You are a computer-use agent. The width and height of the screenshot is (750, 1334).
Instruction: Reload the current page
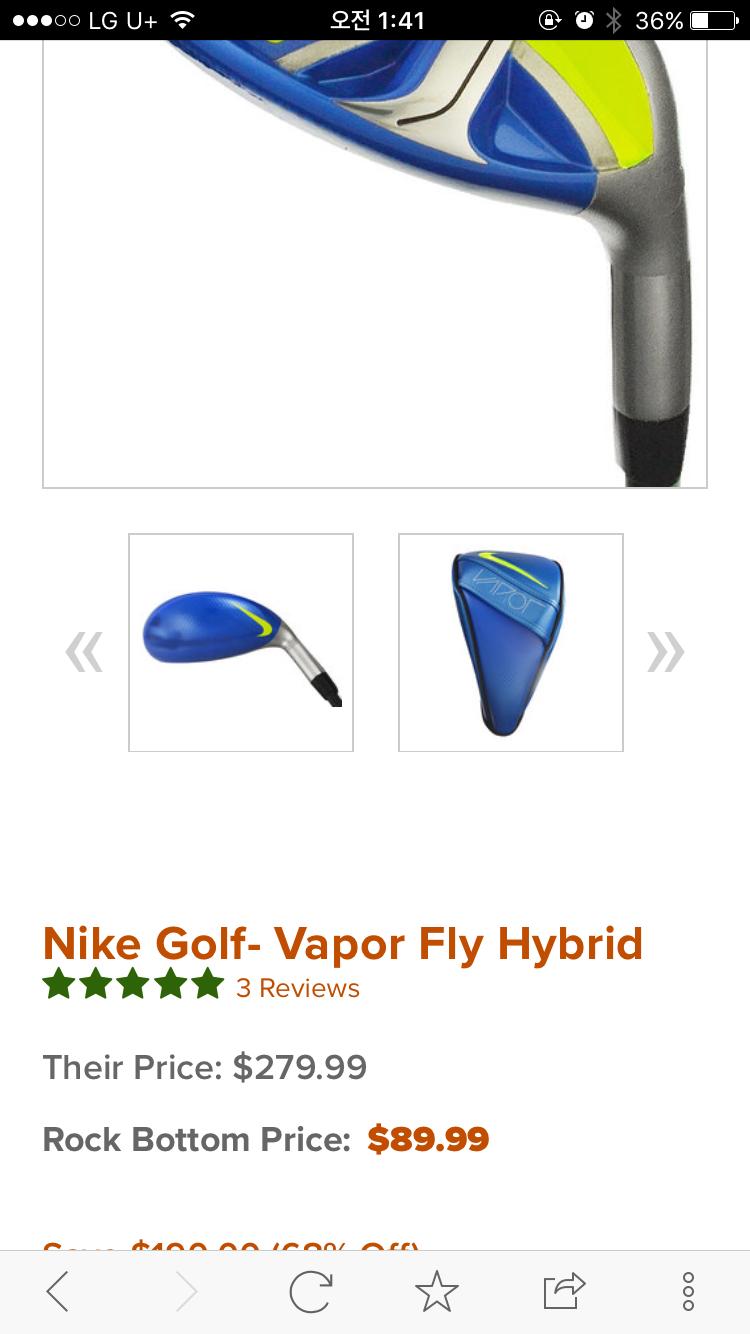310,1292
